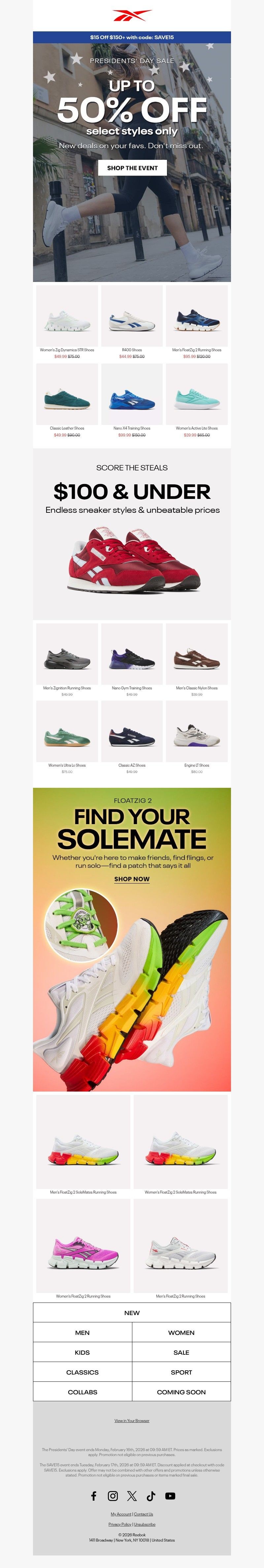264x1568 pixels.
Task: Tap the SHOP THE EVENT button
Action: [x=132, y=168]
